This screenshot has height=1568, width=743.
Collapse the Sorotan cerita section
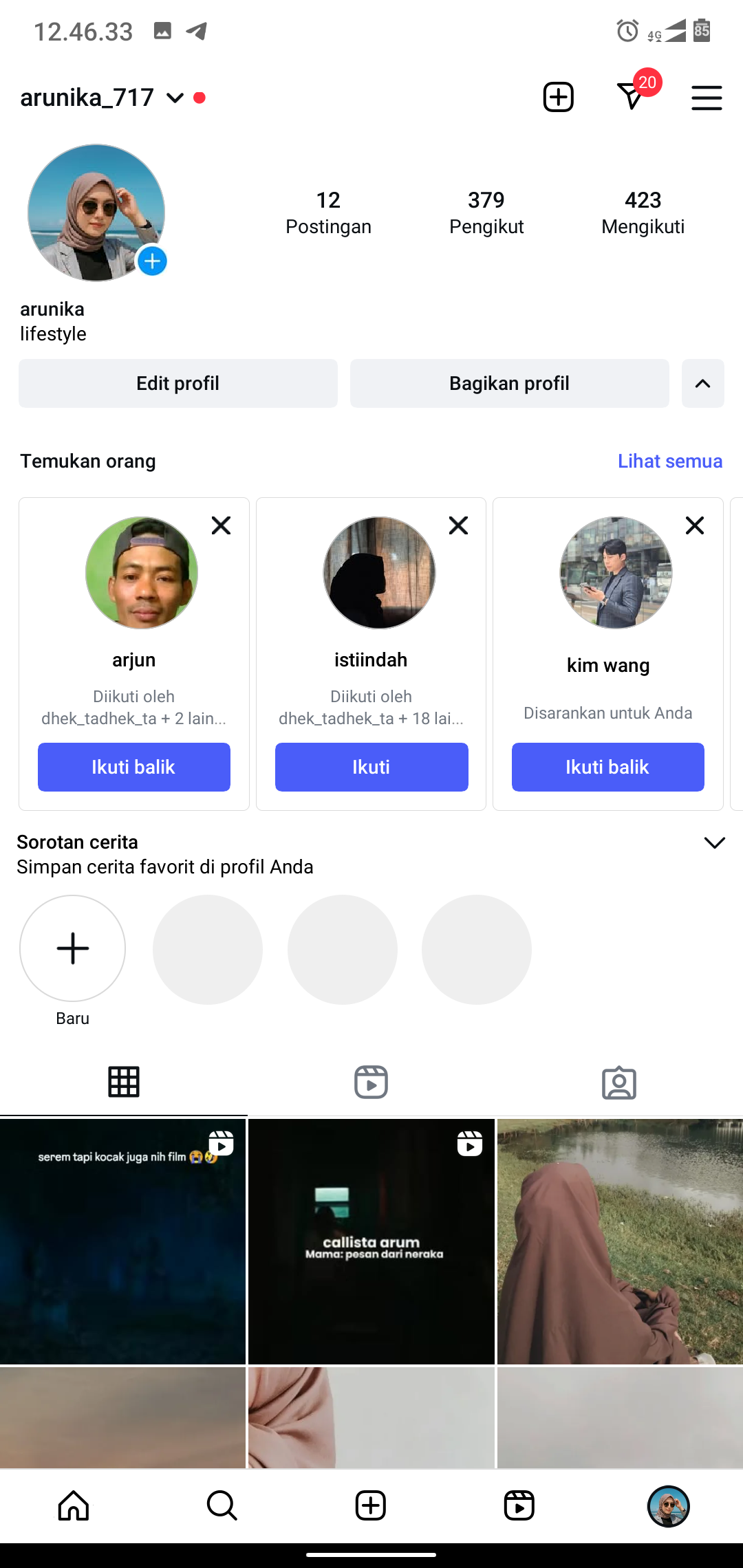[x=715, y=843]
